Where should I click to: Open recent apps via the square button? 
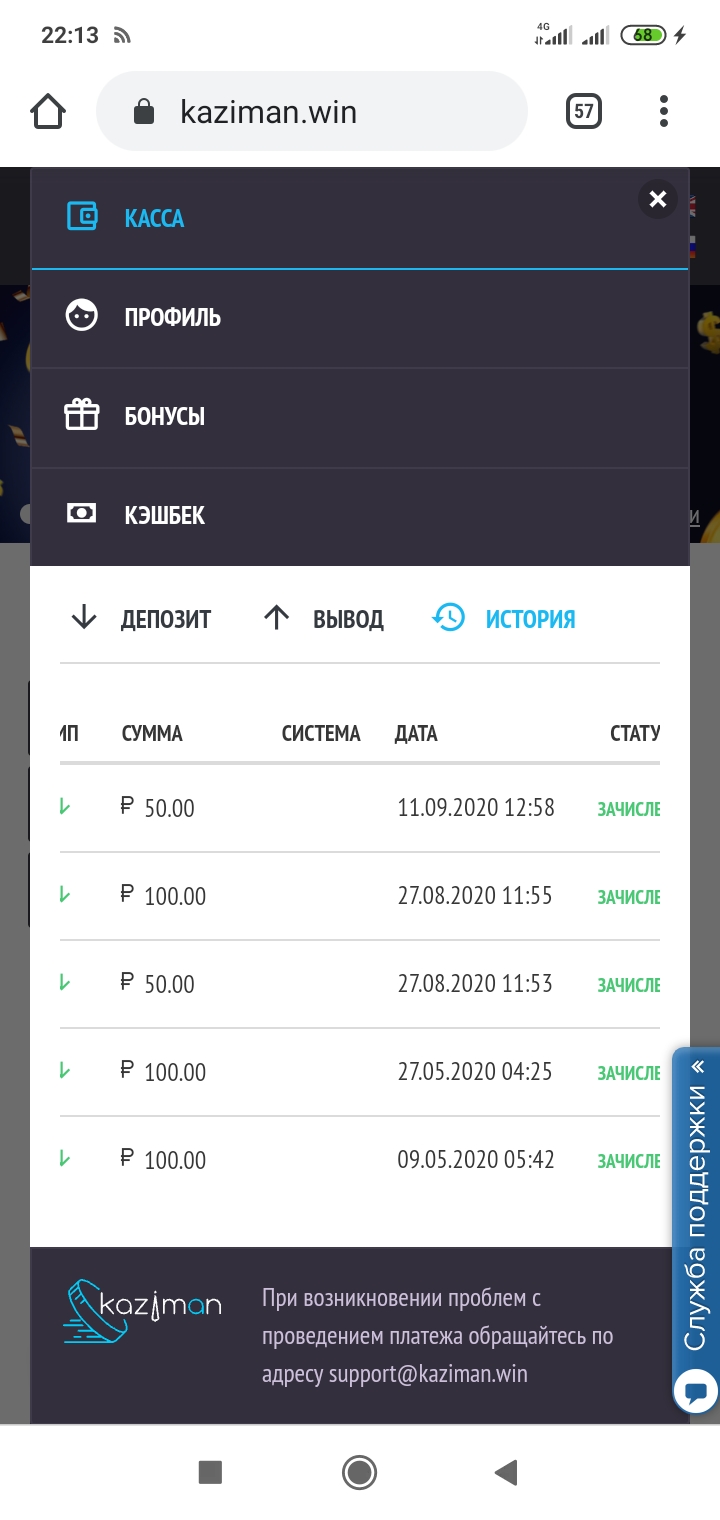point(210,1472)
